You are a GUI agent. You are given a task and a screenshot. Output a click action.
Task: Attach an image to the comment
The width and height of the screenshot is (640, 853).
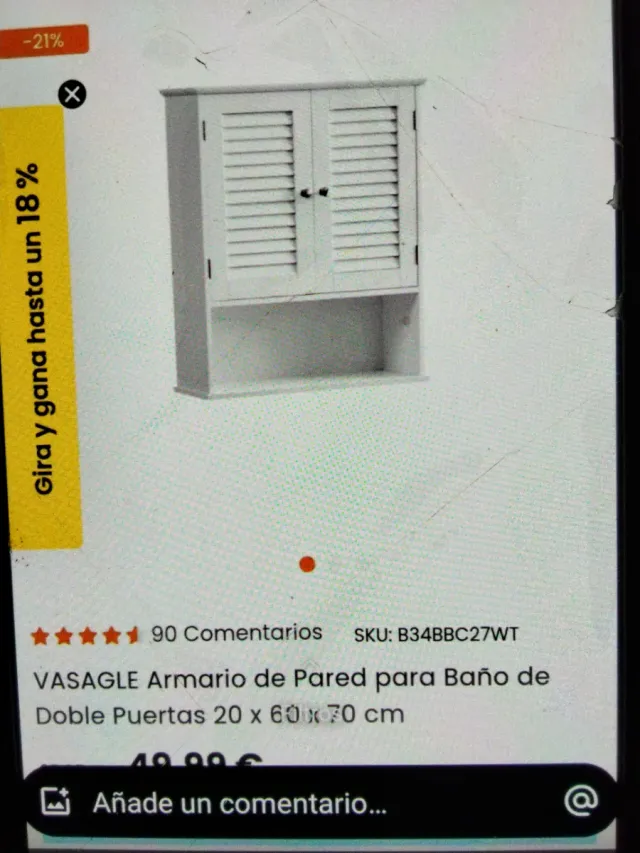click(x=55, y=801)
